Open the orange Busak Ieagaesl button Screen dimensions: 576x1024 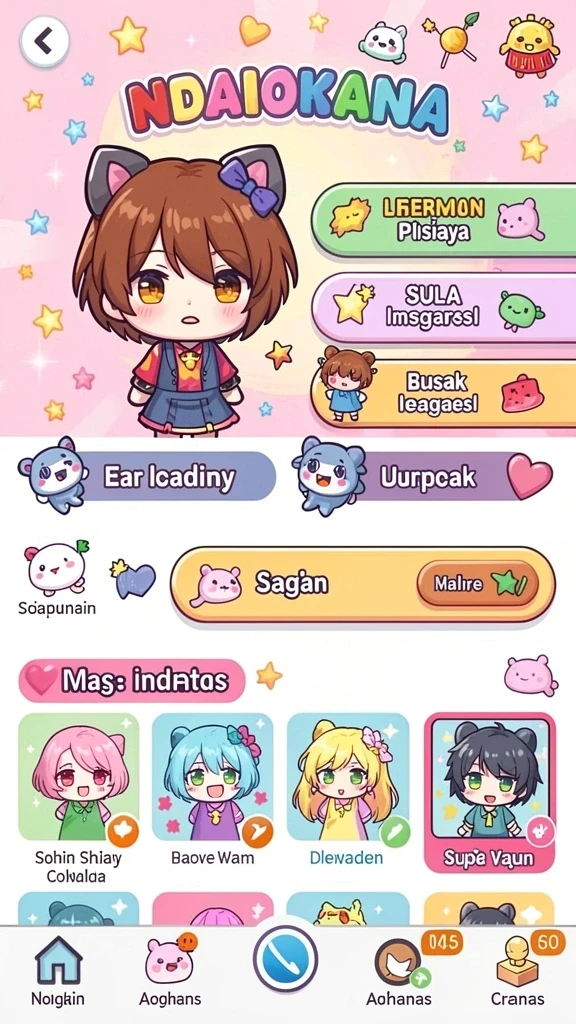[x=443, y=392]
